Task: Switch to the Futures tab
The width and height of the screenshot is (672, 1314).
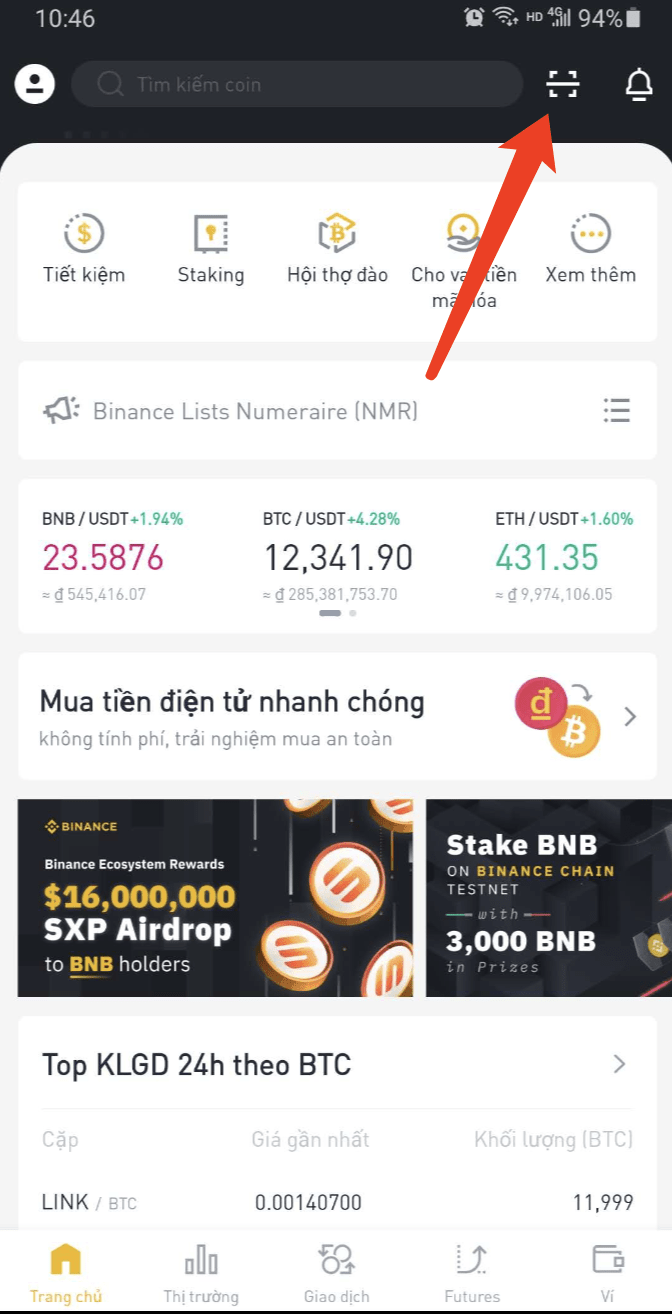Action: pyautogui.click(x=472, y=1272)
